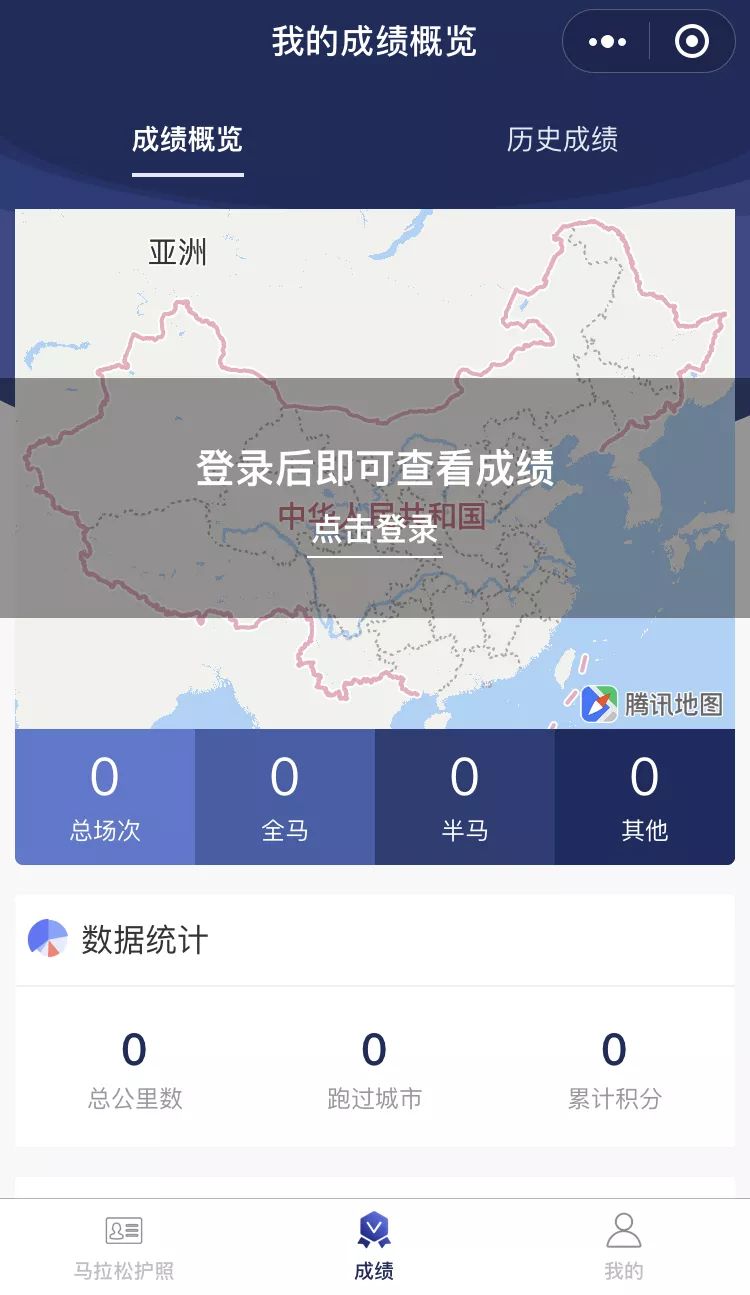
Task: Open the 马拉松护照 tab
Action: coord(124,1248)
